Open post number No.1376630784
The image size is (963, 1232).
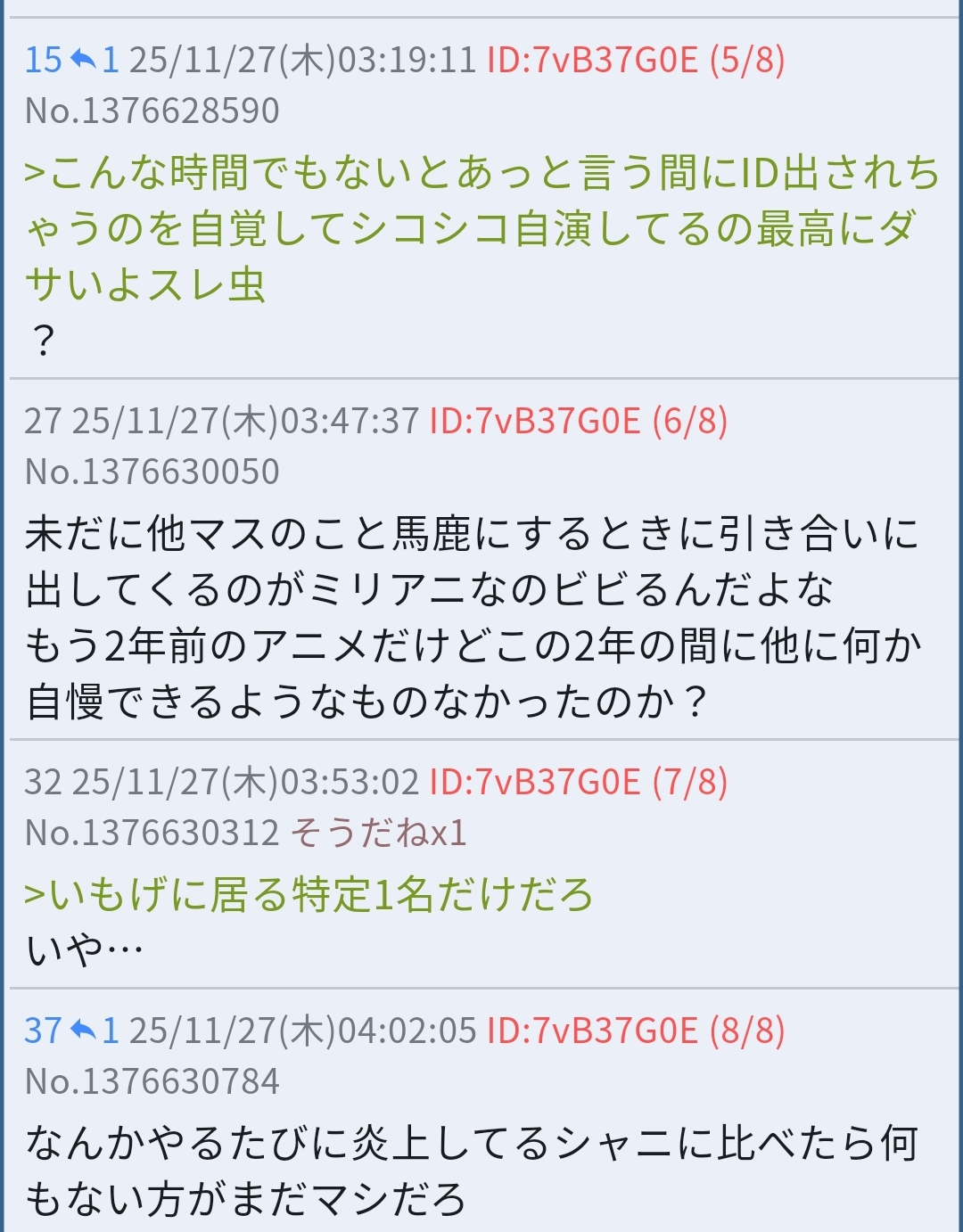point(152,1082)
